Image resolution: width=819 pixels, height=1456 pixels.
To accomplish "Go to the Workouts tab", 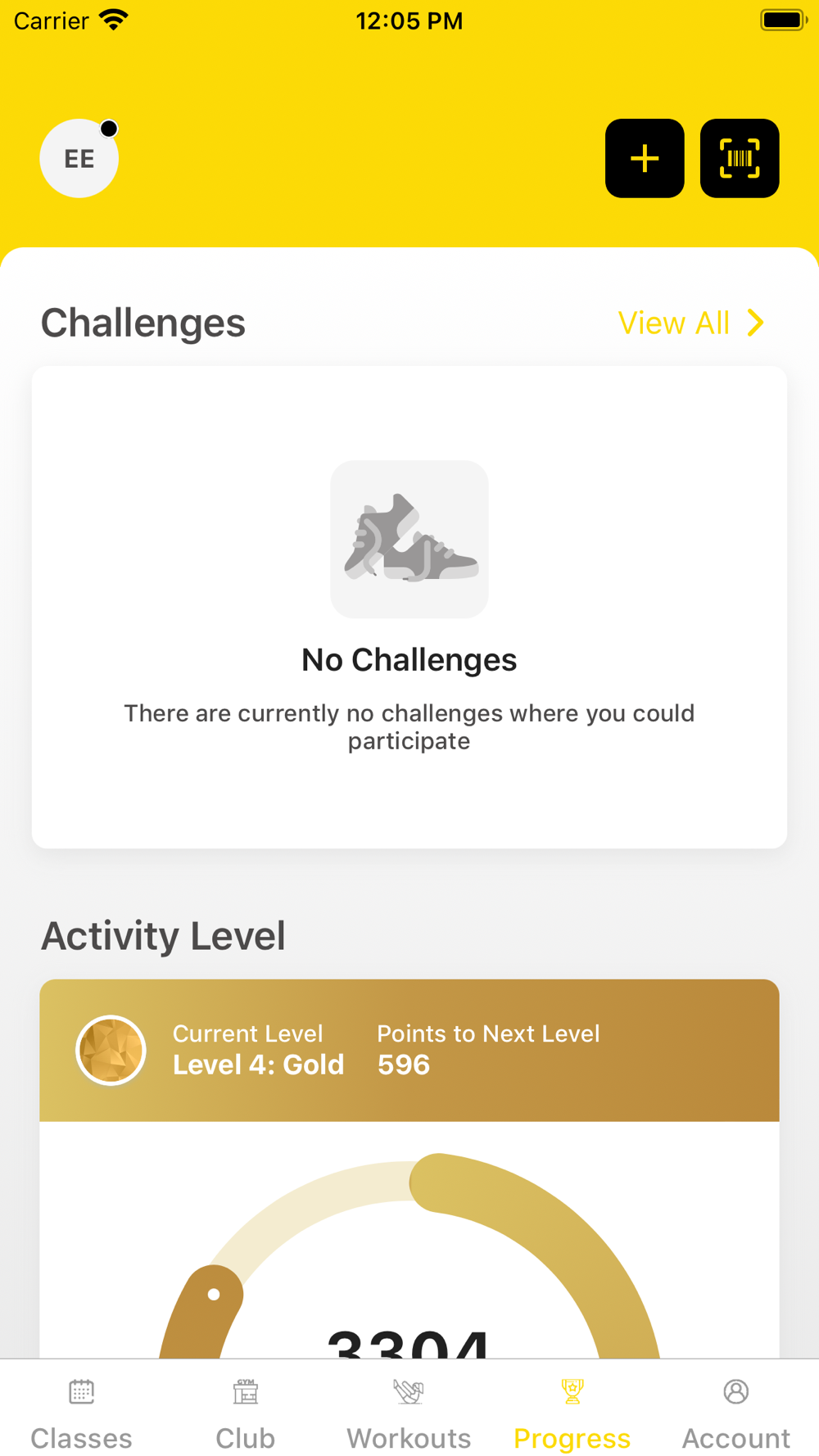I will pyautogui.click(x=409, y=1412).
